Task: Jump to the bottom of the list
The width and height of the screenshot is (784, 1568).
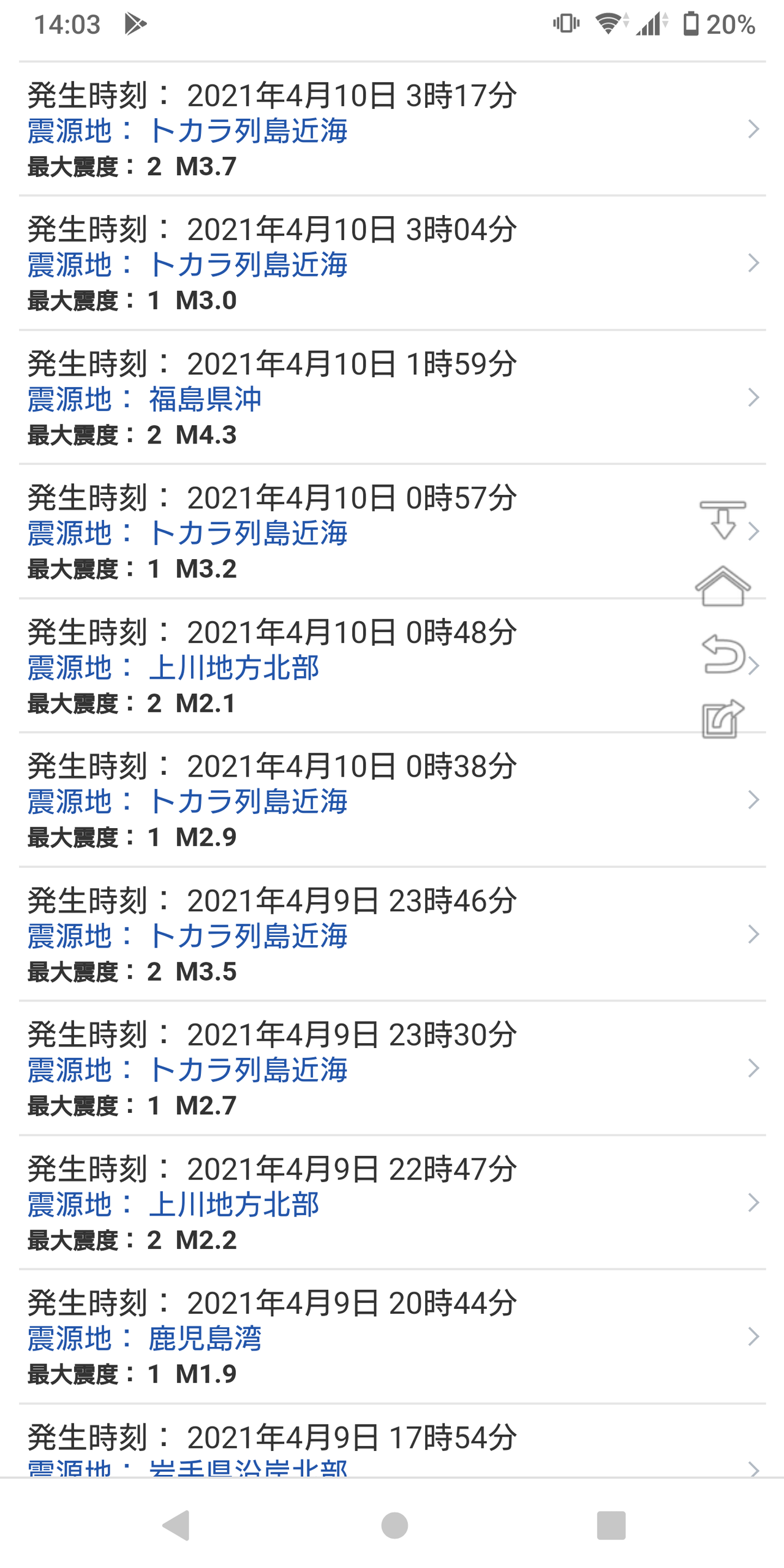Action: pos(723,520)
